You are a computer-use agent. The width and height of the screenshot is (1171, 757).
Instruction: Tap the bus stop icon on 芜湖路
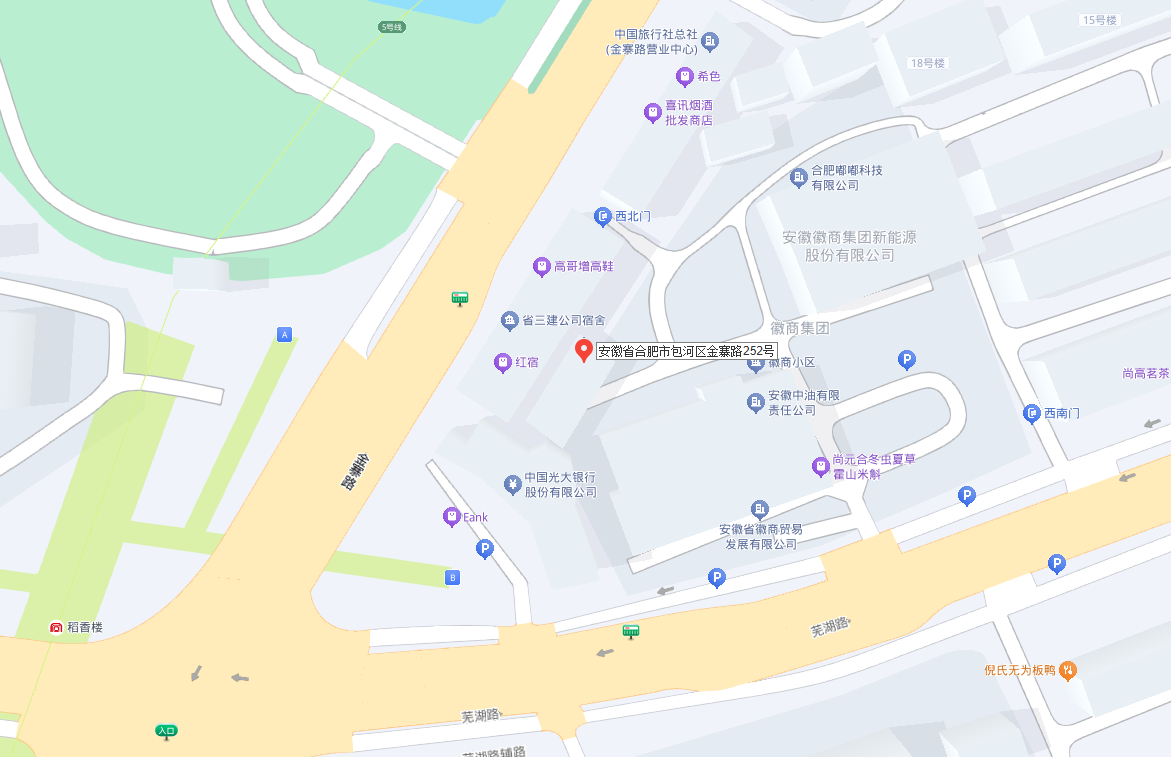tap(631, 631)
